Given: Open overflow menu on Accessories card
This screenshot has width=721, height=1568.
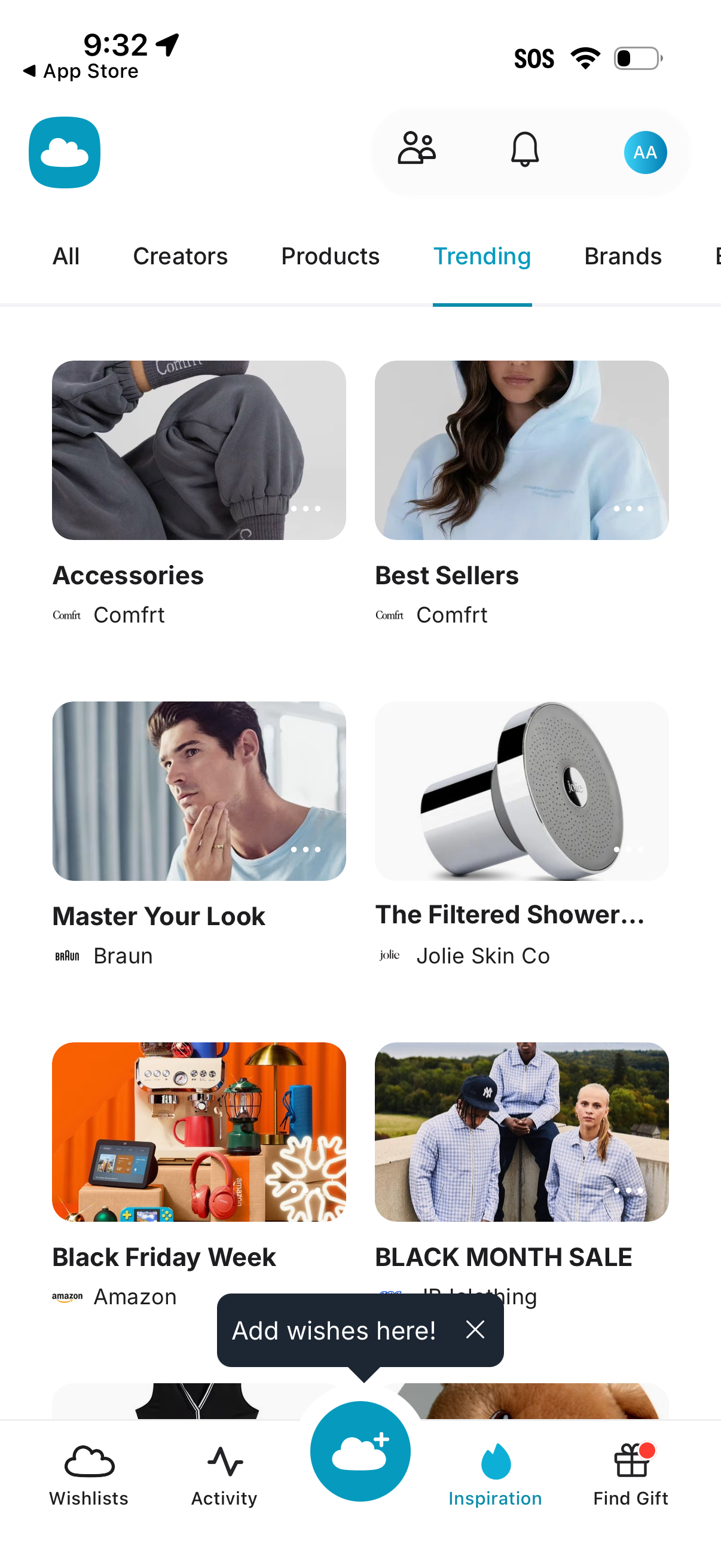Looking at the screenshot, I should tap(307, 508).
